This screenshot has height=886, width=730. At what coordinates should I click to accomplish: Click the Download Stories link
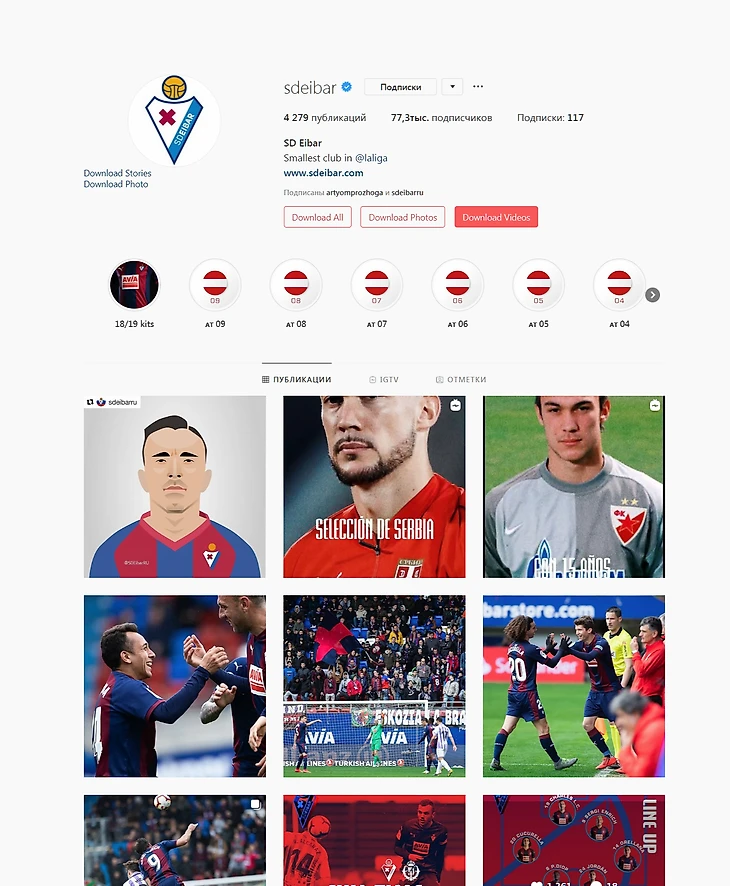coord(117,173)
